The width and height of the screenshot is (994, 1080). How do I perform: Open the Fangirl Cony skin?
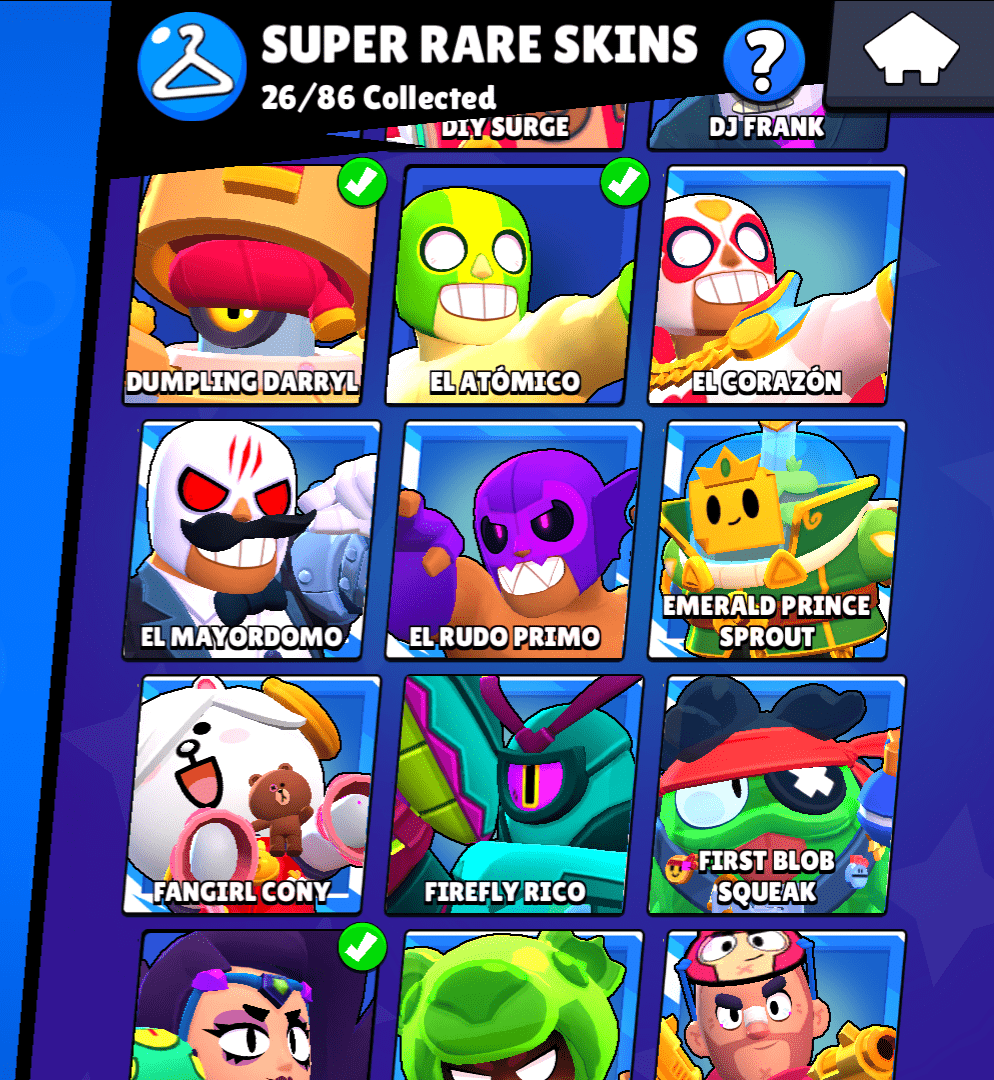click(x=252, y=795)
